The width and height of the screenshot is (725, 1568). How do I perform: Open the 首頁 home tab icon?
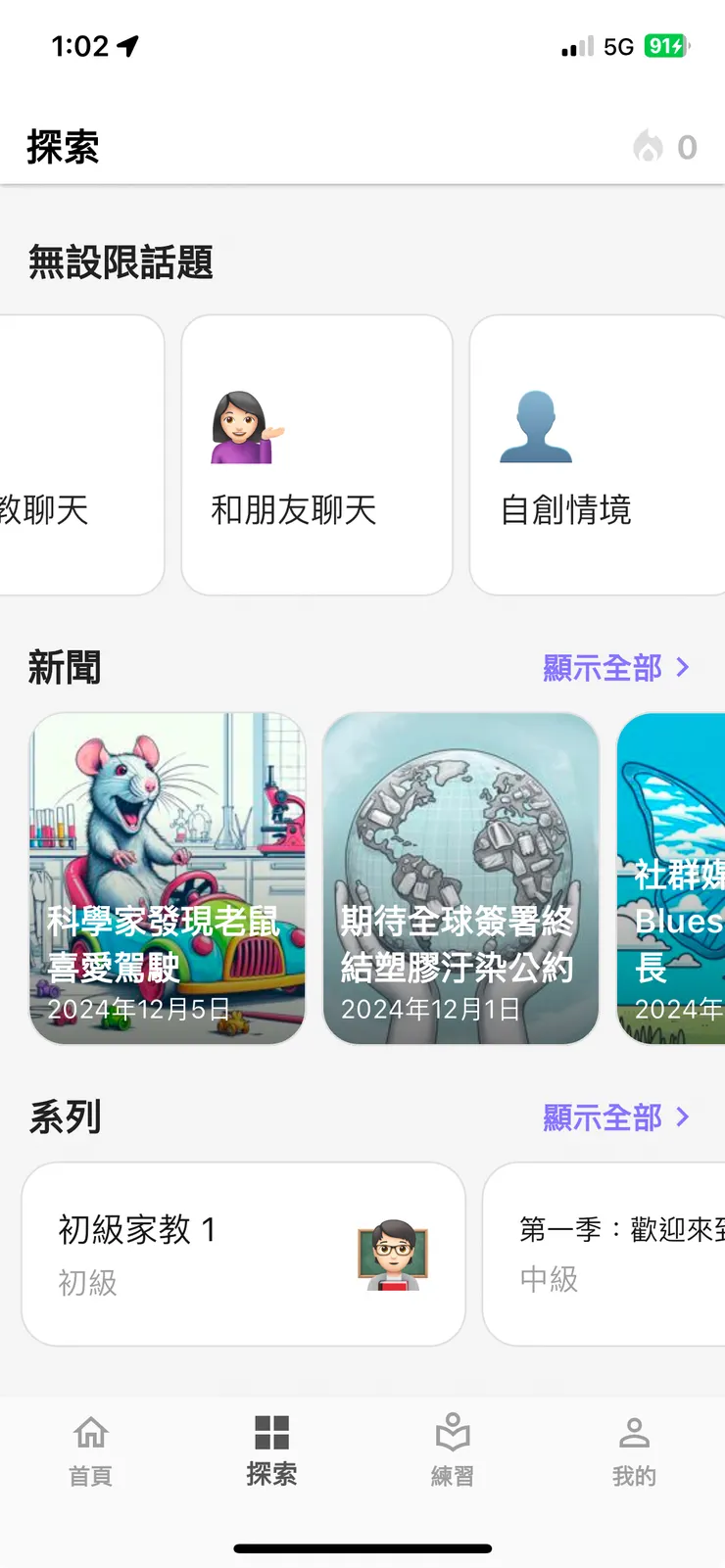(90, 1433)
